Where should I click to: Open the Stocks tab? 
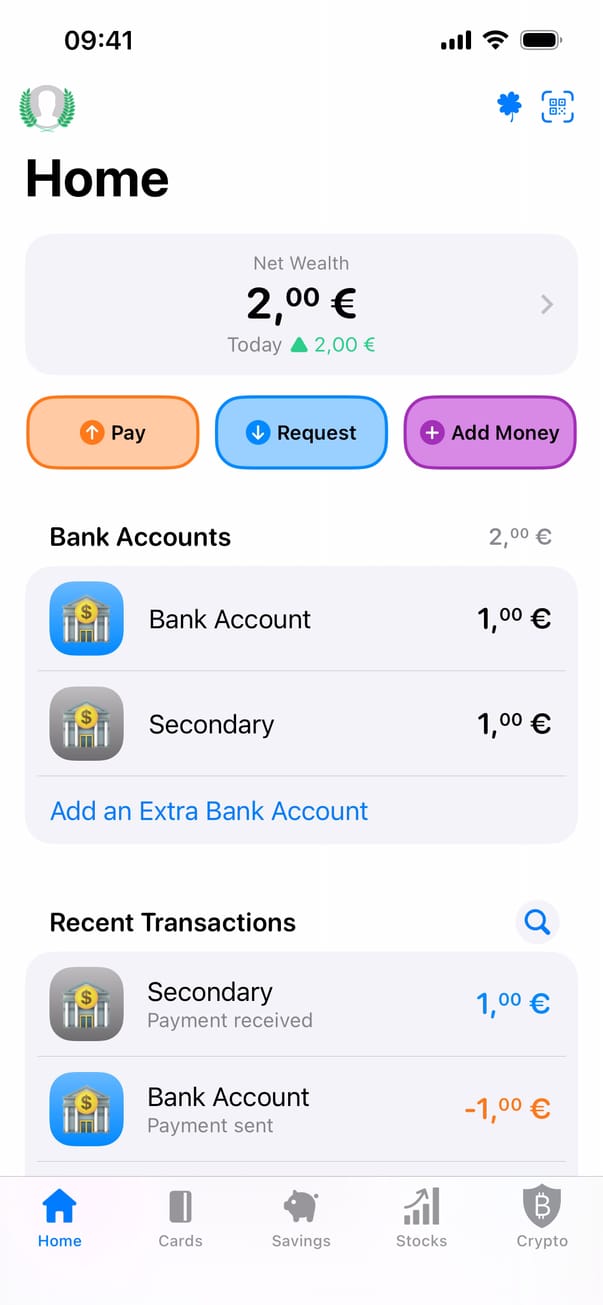point(421,1219)
